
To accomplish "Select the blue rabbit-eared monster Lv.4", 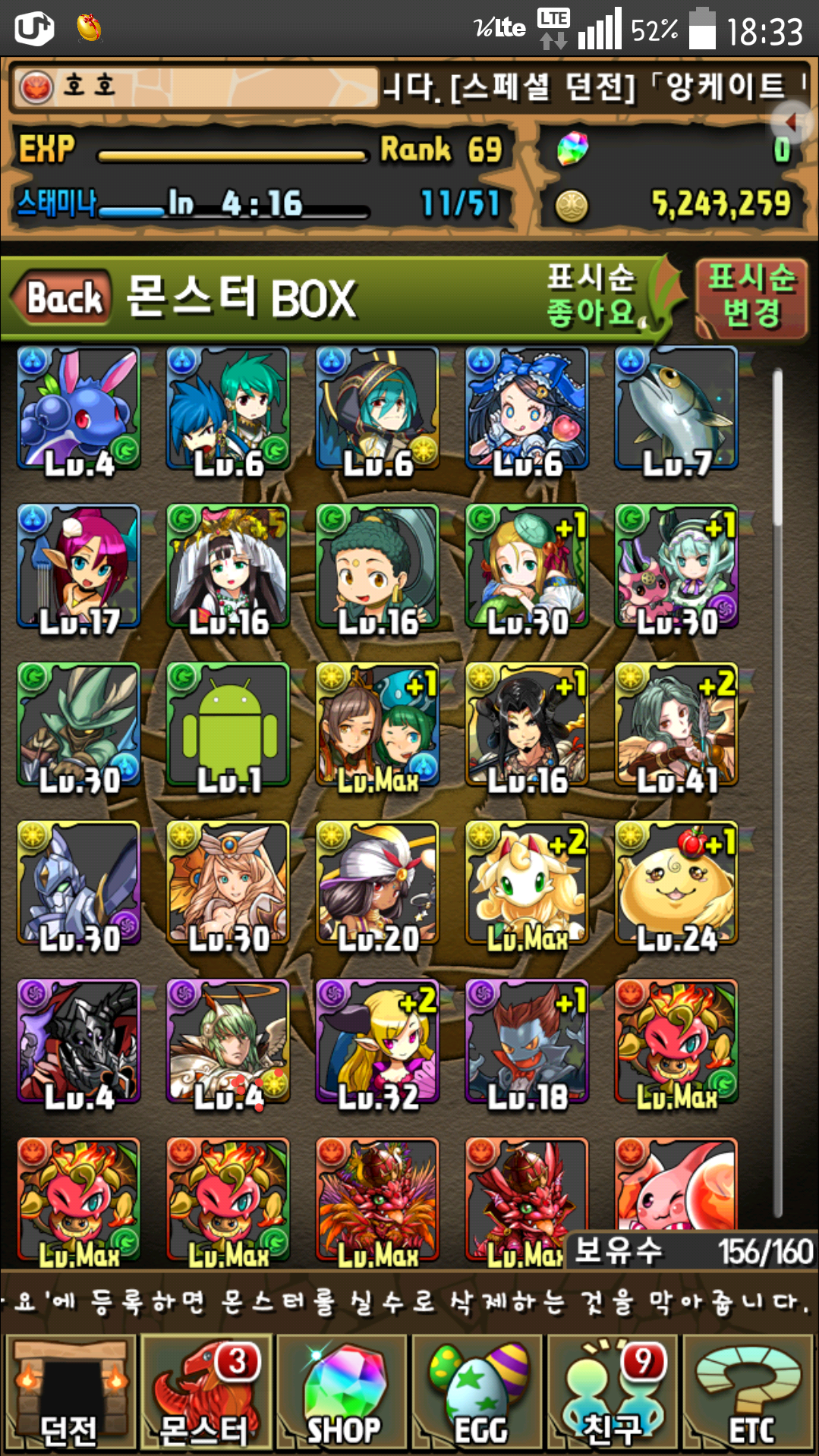I will pos(79,409).
